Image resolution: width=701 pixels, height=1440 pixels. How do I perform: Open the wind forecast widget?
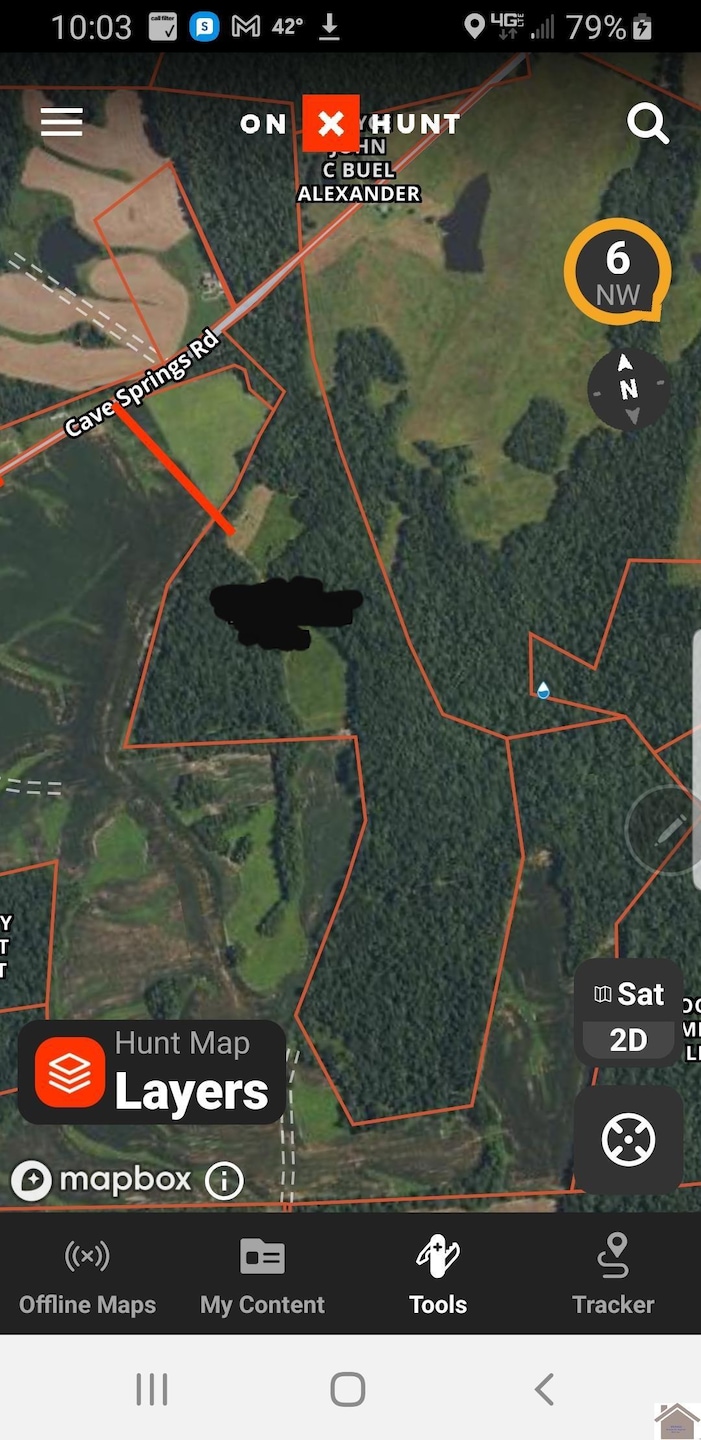617,272
